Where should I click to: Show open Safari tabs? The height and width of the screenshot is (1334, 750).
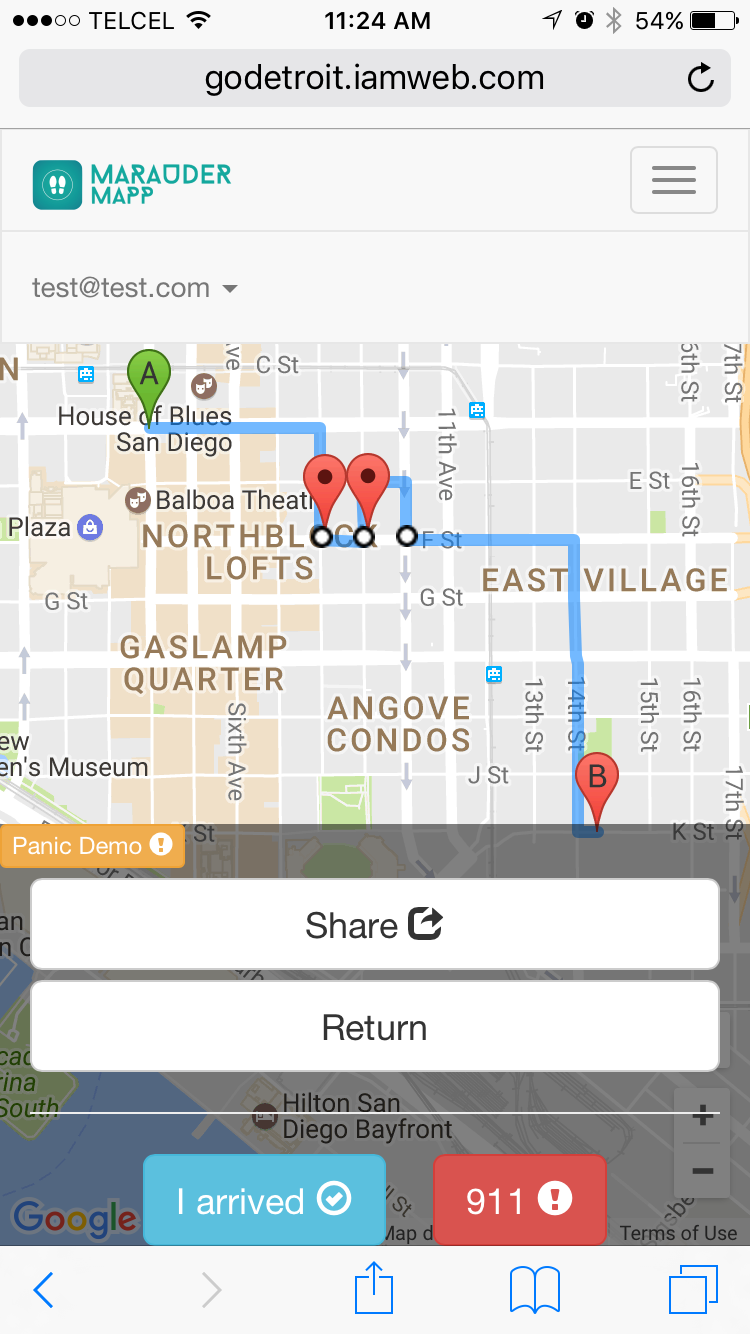693,1290
